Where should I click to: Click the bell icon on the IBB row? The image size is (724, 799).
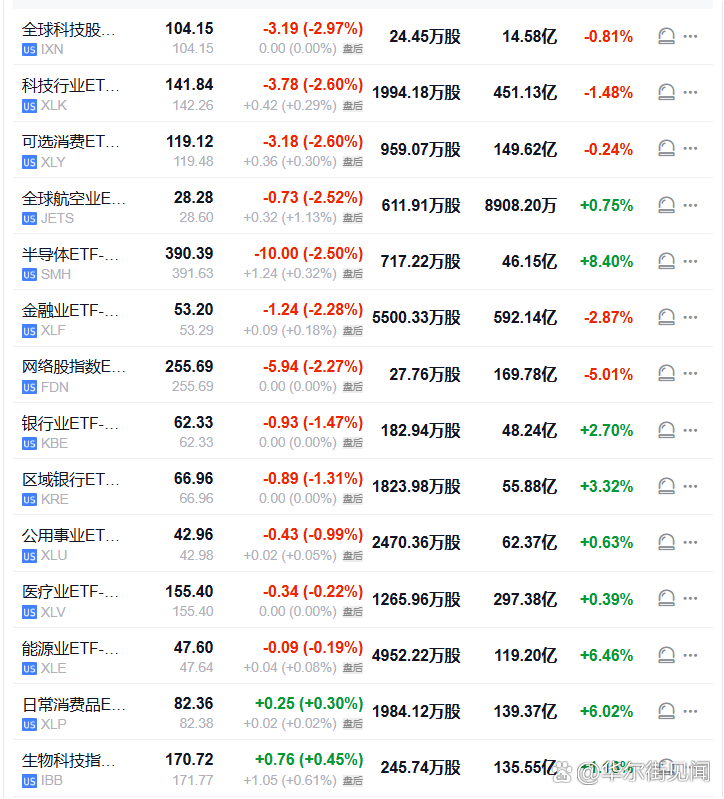(665, 766)
